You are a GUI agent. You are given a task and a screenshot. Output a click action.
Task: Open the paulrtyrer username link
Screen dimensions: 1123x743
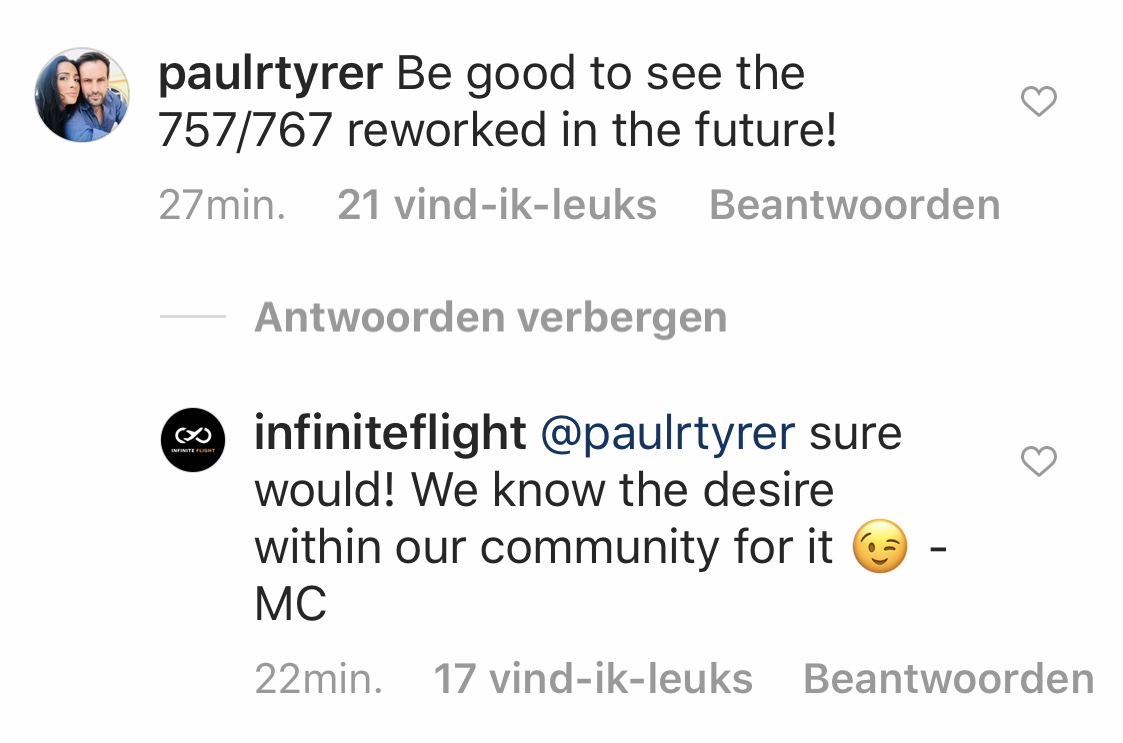click(270, 74)
